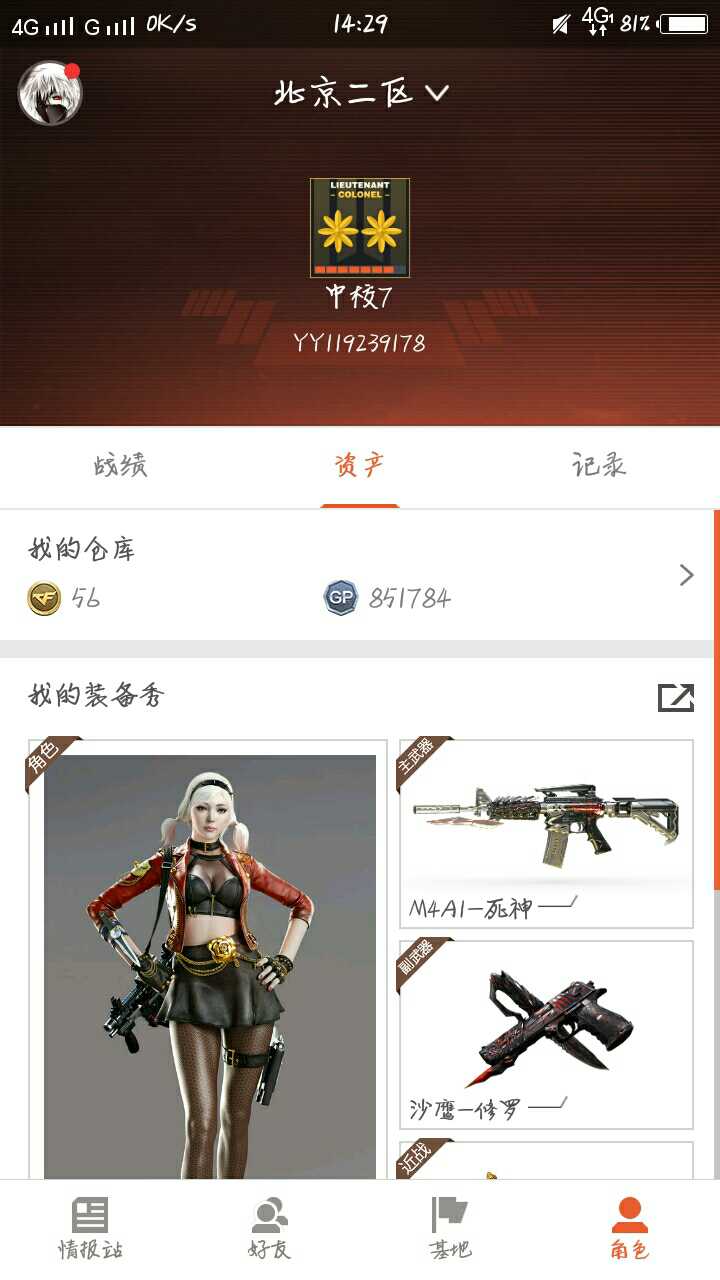Open the character card image
Screen dimensions: 720x1280
click(x=208, y=960)
